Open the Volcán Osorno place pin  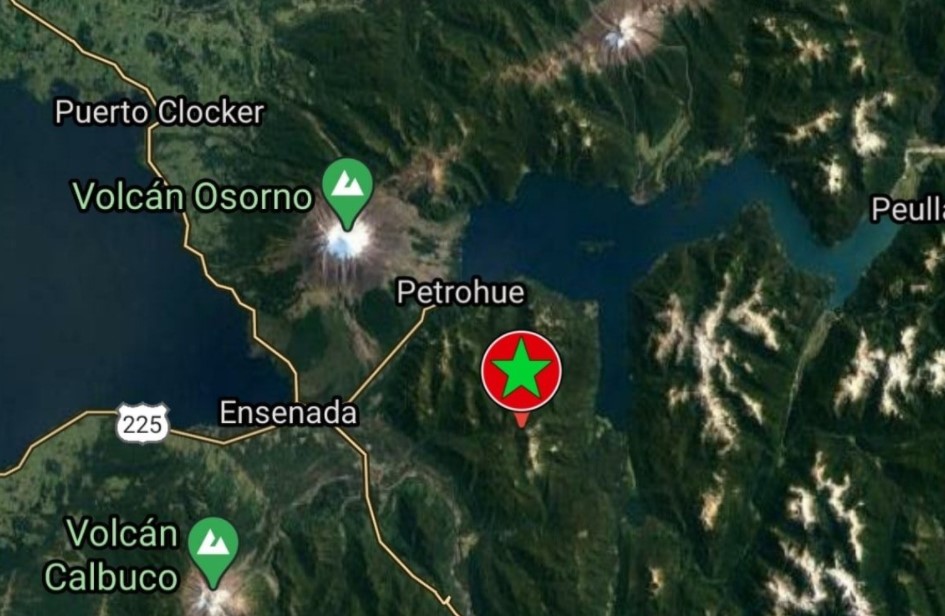click(x=347, y=187)
